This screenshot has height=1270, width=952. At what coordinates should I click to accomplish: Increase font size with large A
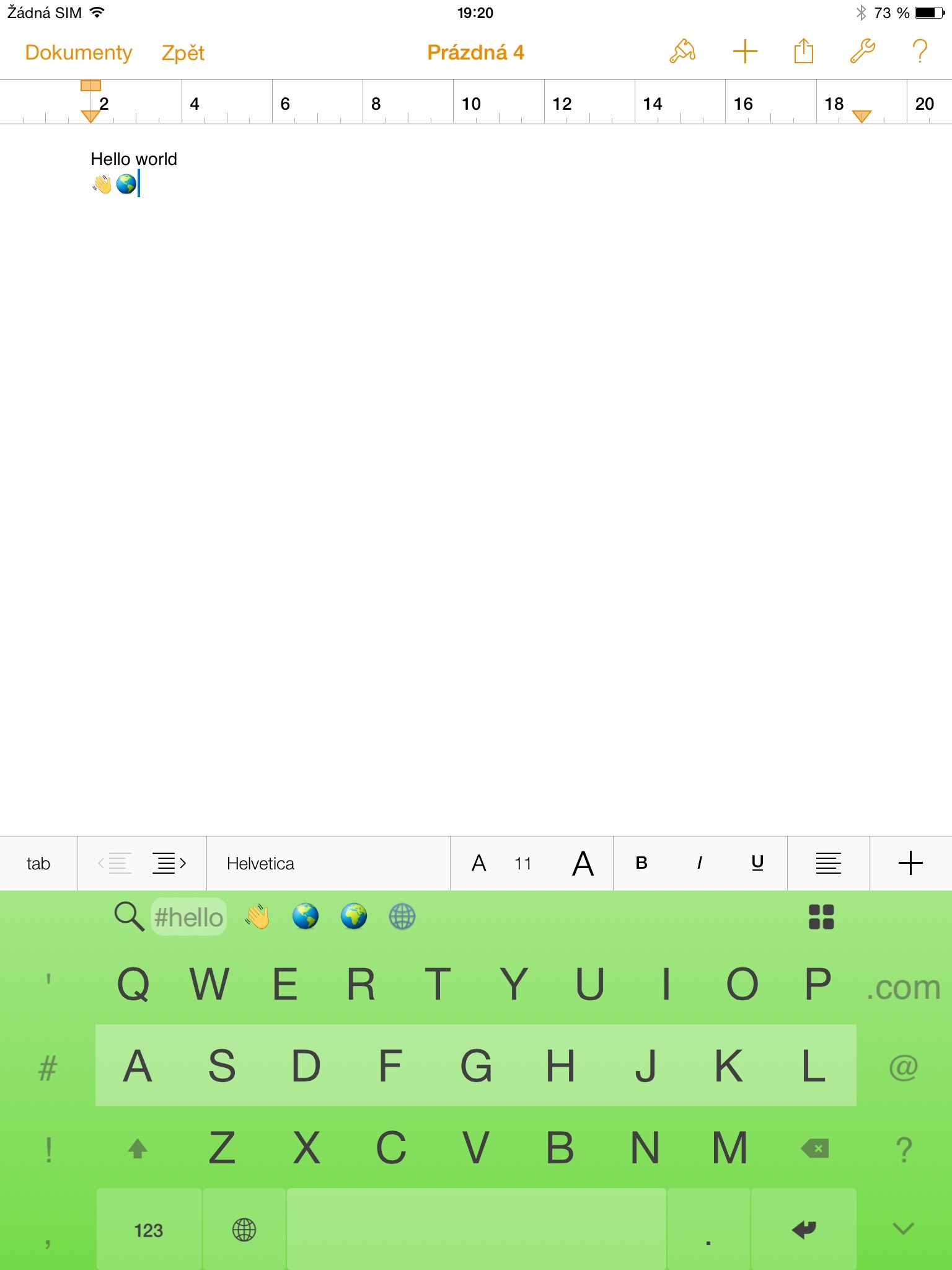pyautogui.click(x=583, y=863)
